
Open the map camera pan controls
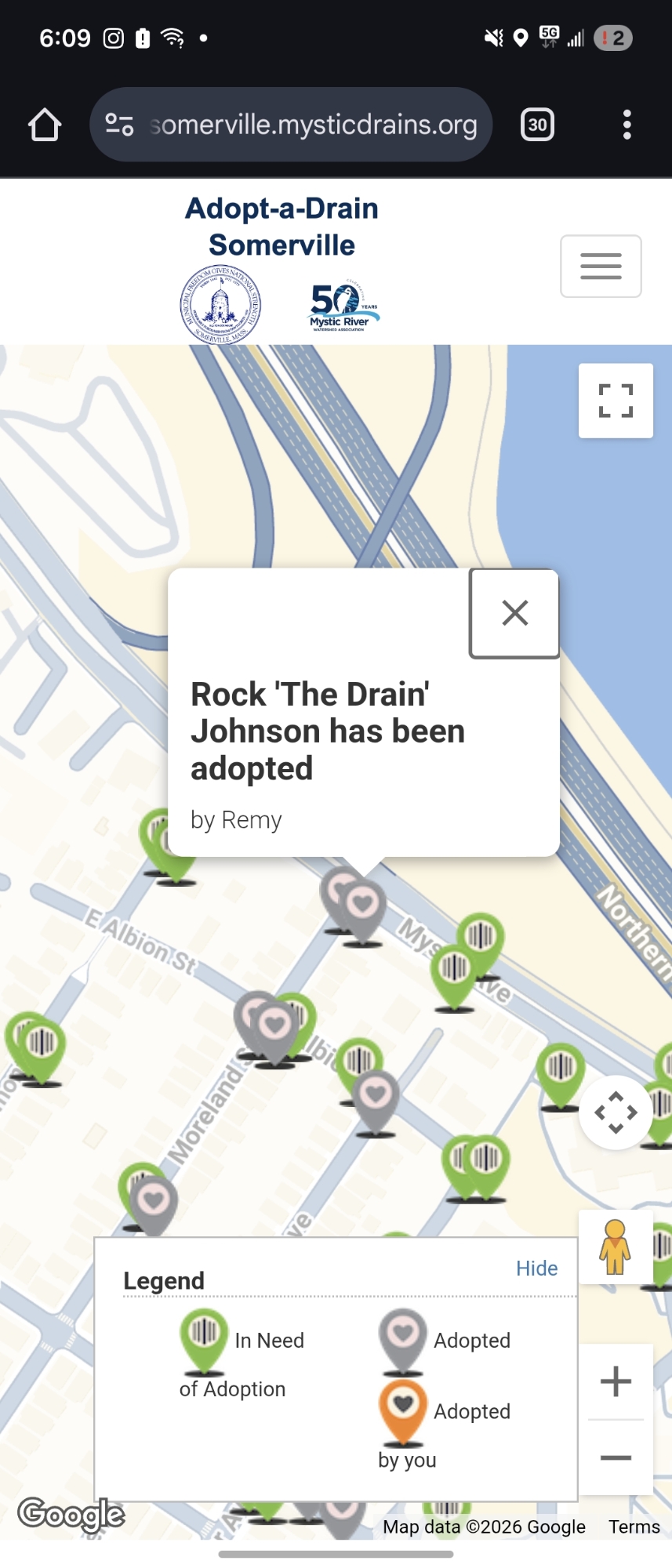(616, 1112)
